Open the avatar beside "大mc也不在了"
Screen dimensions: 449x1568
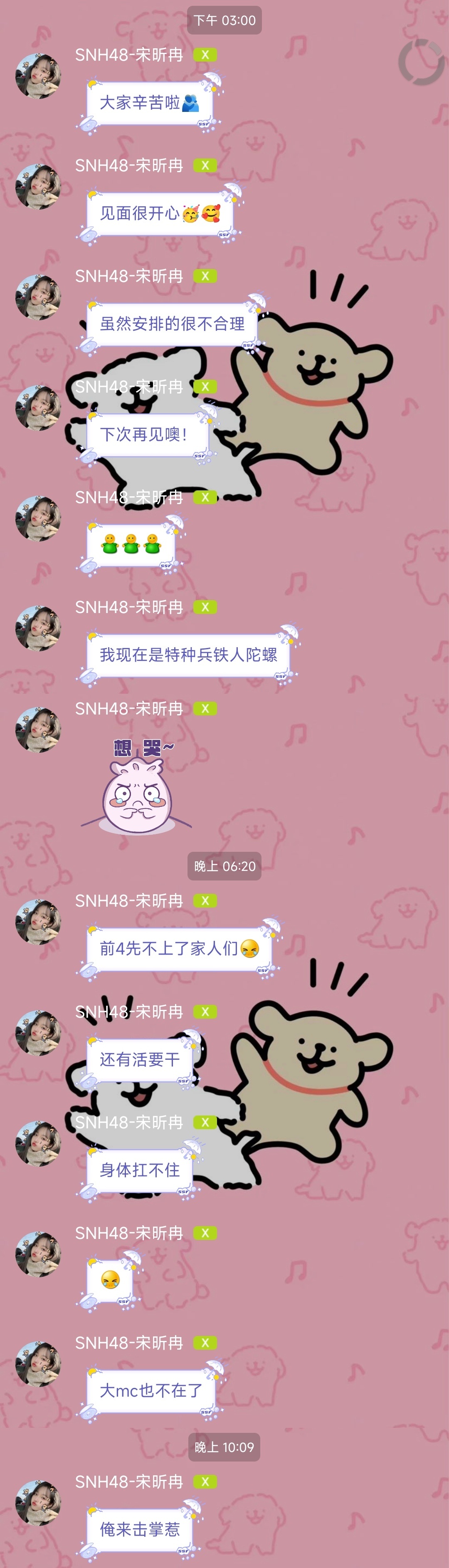point(38,1363)
